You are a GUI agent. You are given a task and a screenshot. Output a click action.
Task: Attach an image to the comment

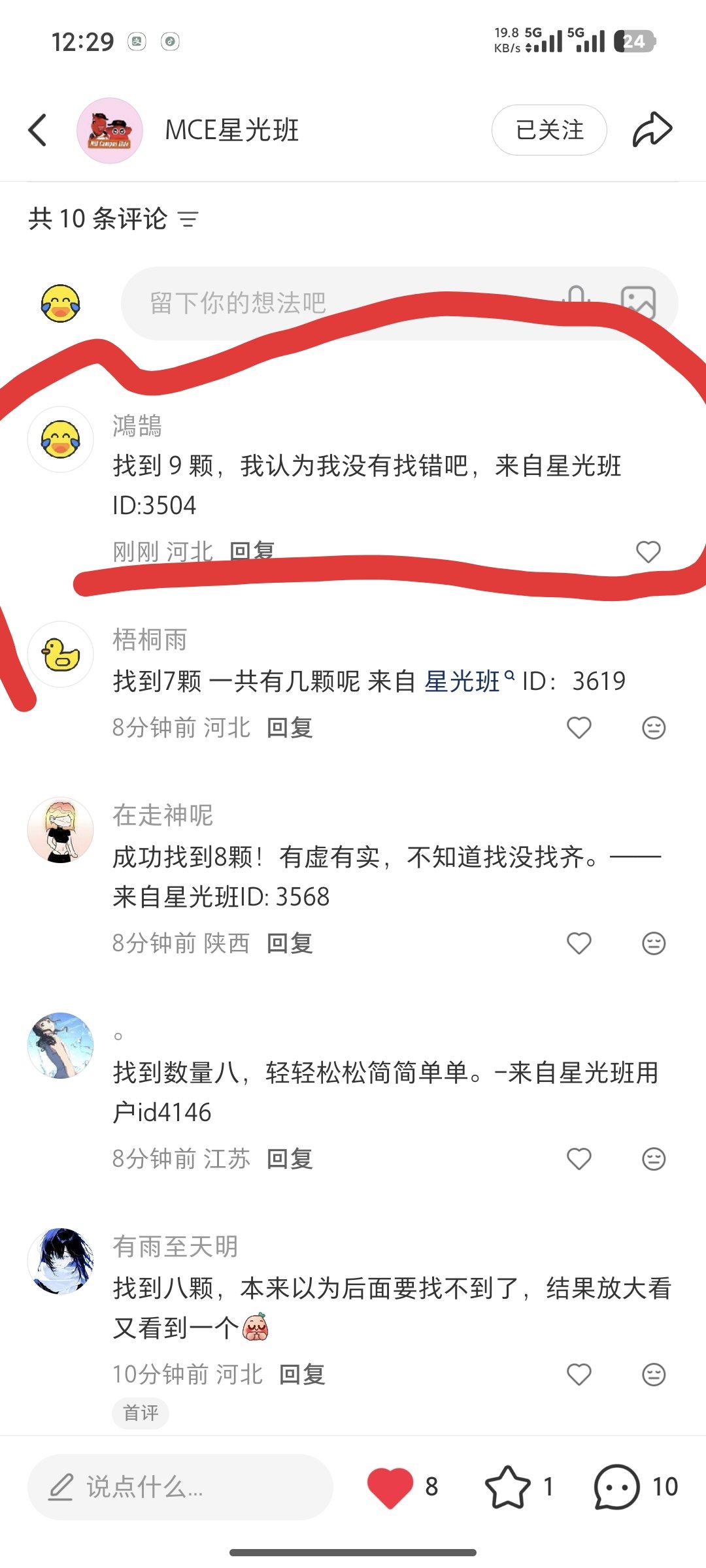(638, 303)
